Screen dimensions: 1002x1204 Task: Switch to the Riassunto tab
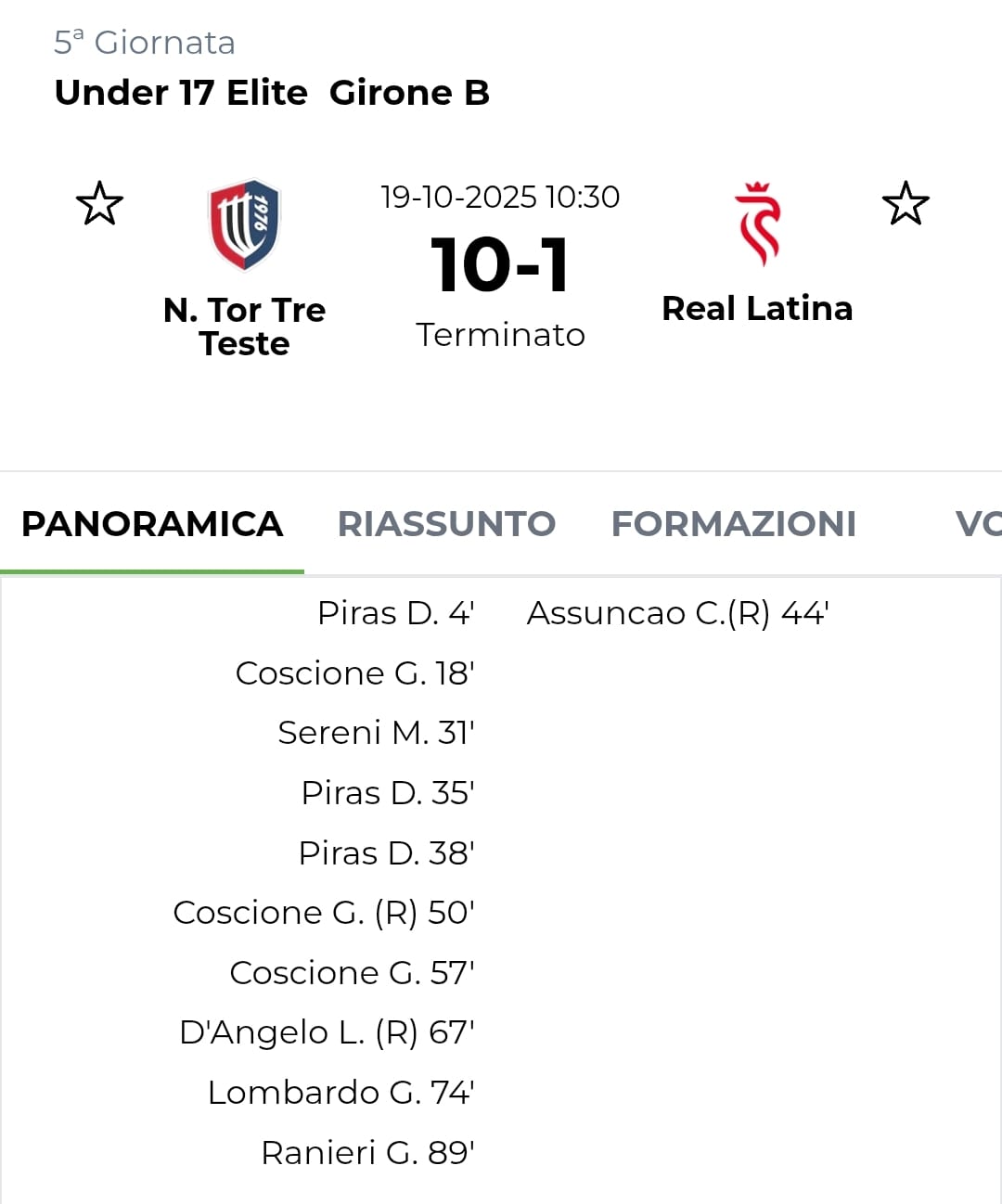coord(446,524)
